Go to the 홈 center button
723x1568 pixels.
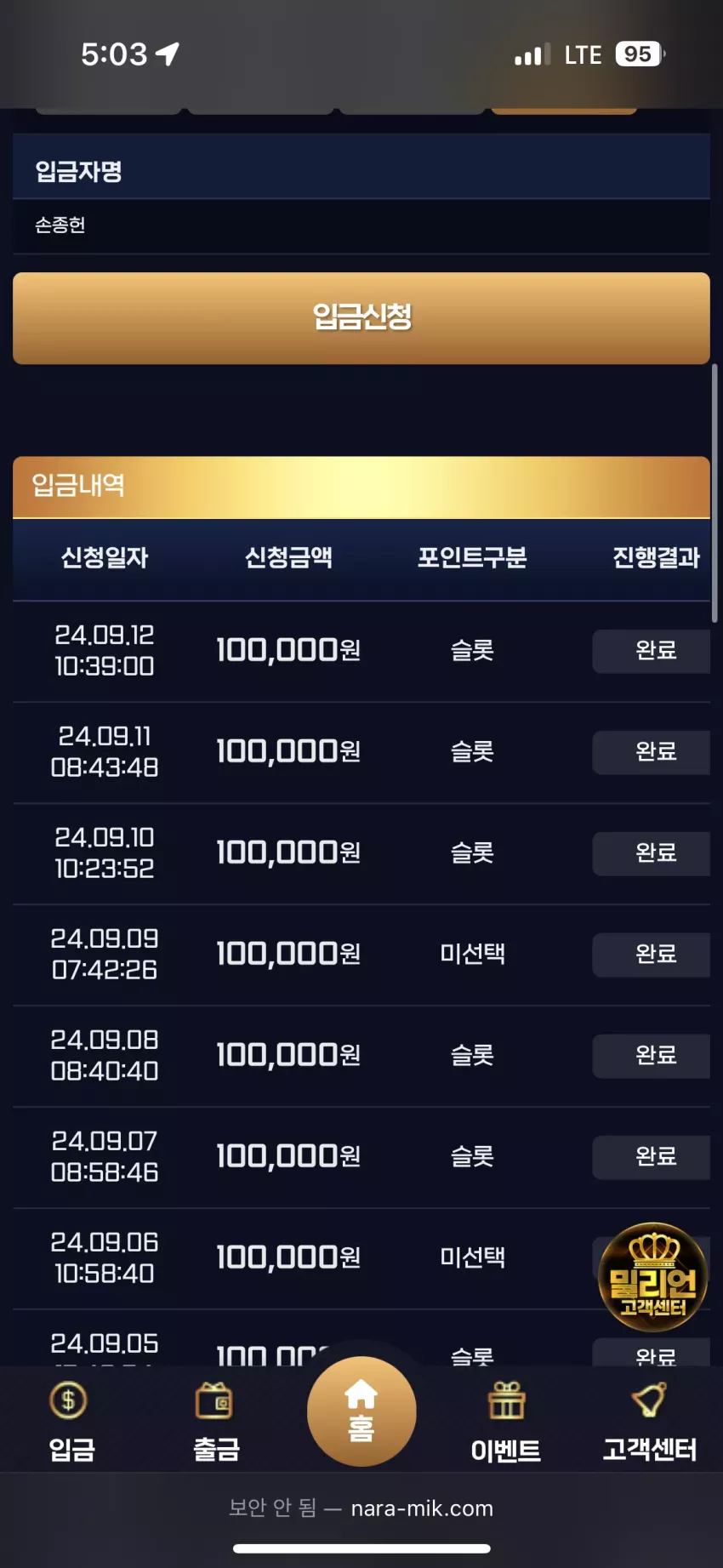click(361, 1411)
